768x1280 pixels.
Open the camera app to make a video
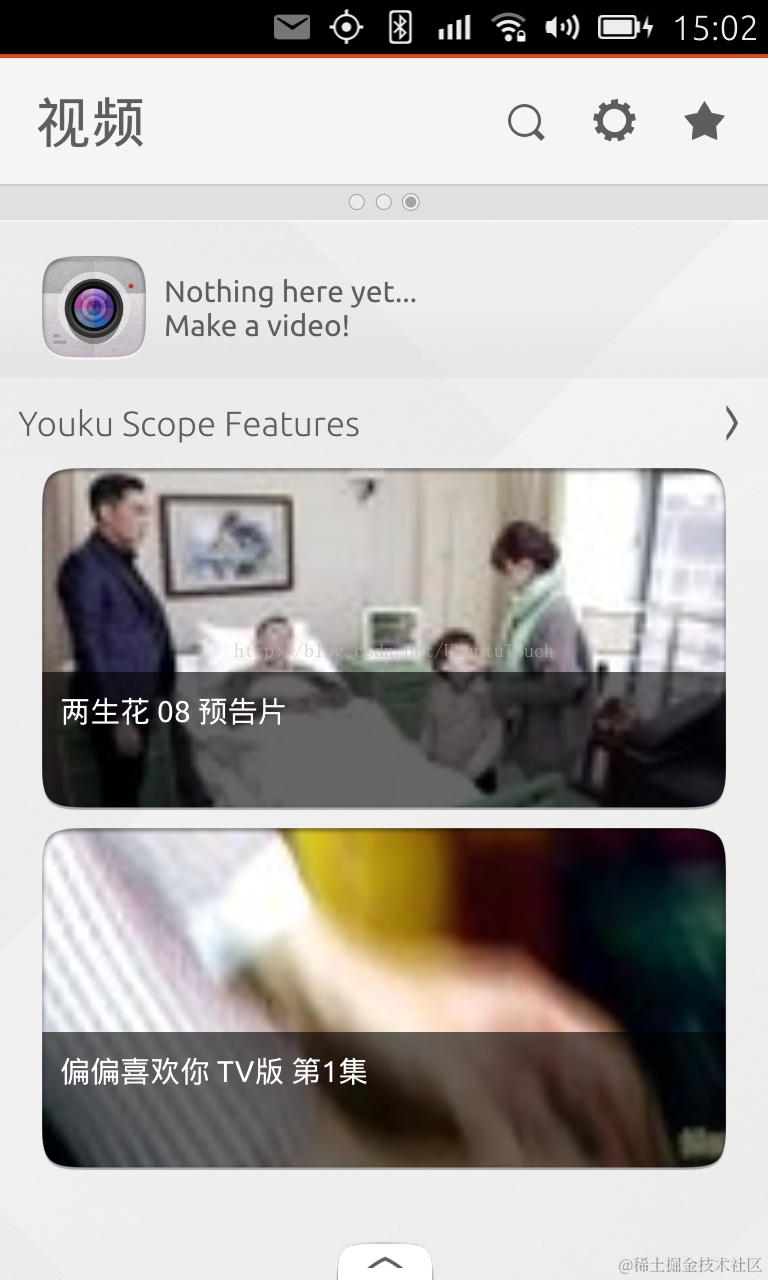(x=94, y=307)
